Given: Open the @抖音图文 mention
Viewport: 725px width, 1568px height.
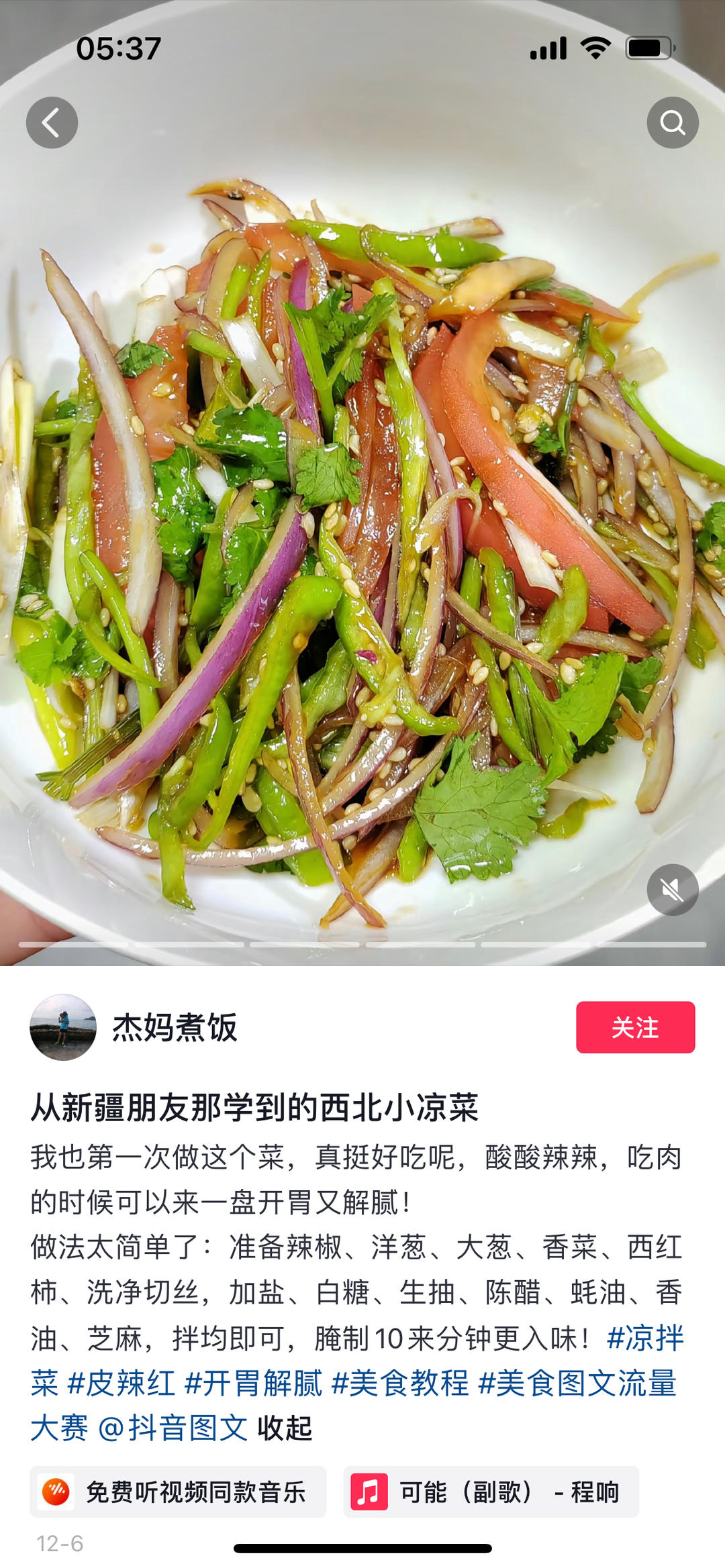Looking at the screenshot, I should click(x=173, y=1428).
